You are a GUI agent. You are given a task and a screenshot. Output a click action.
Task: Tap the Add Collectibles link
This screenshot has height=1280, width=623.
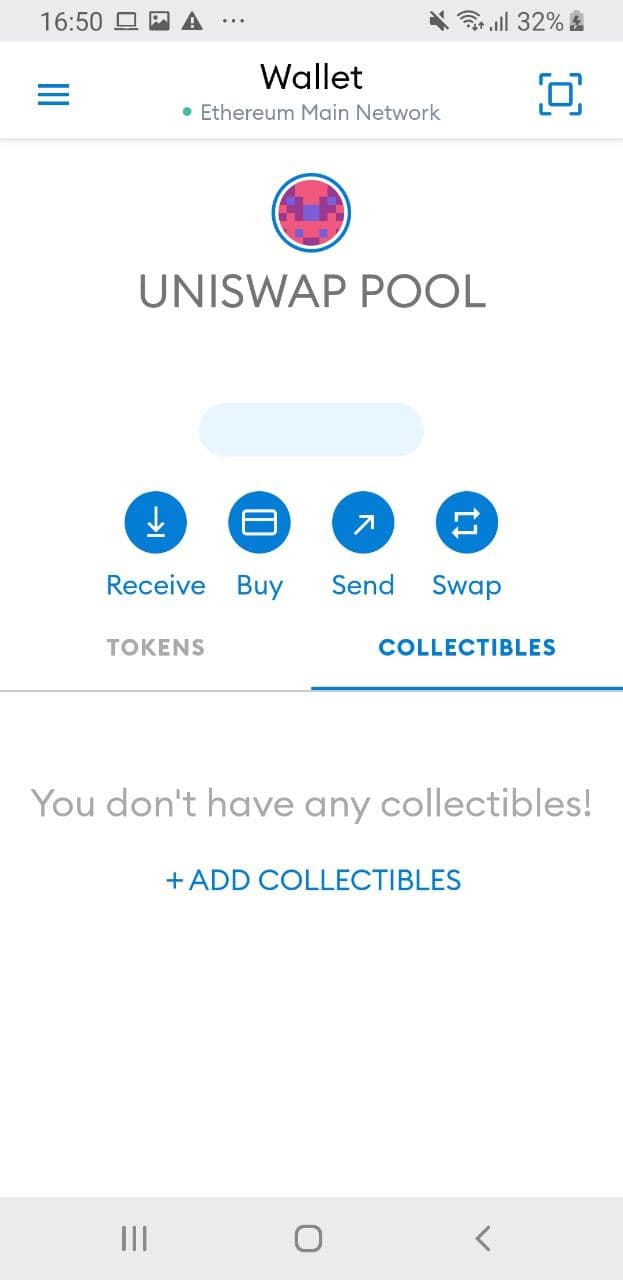(x=313, y=880)
